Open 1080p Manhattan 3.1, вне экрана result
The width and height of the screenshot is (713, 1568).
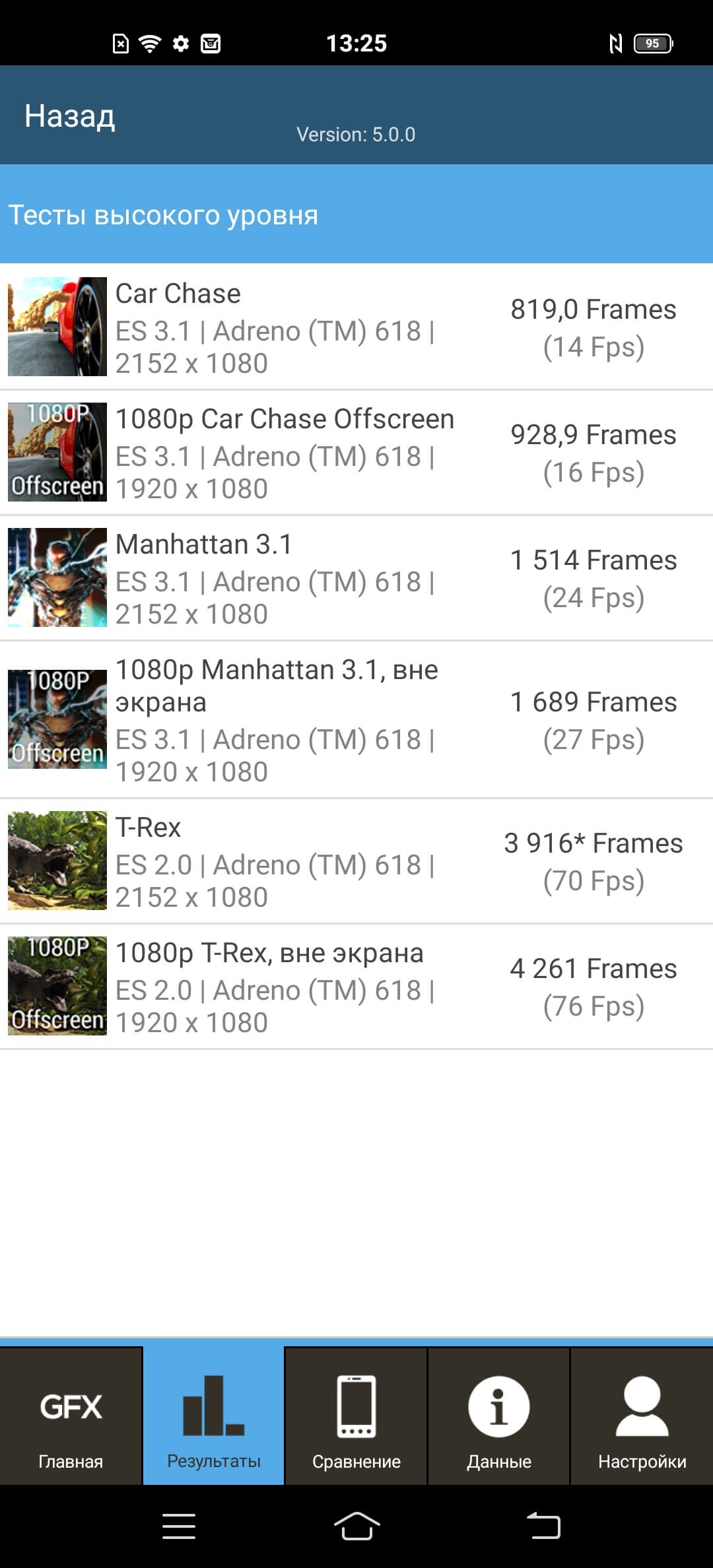click(356, 719)
